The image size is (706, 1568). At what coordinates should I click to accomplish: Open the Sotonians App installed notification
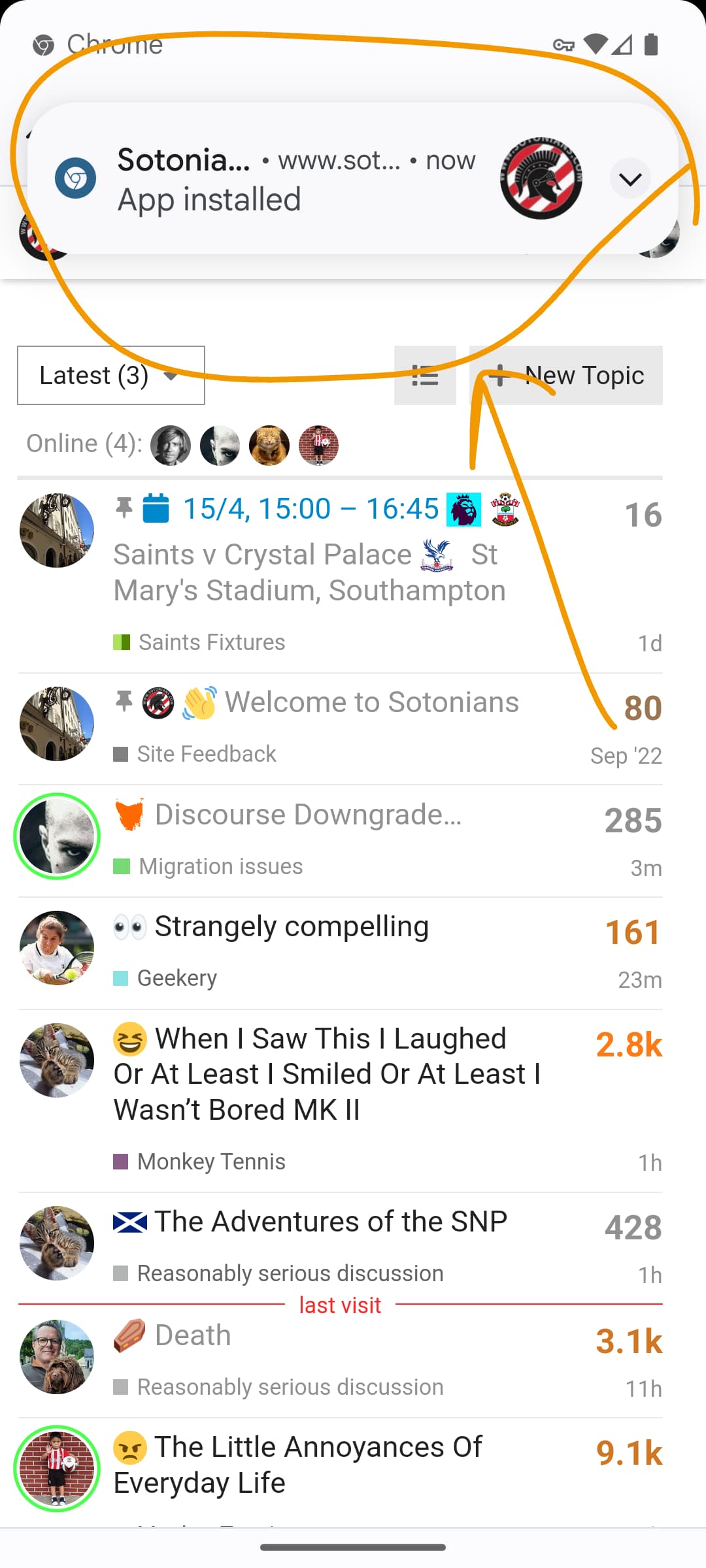(353, 178)
